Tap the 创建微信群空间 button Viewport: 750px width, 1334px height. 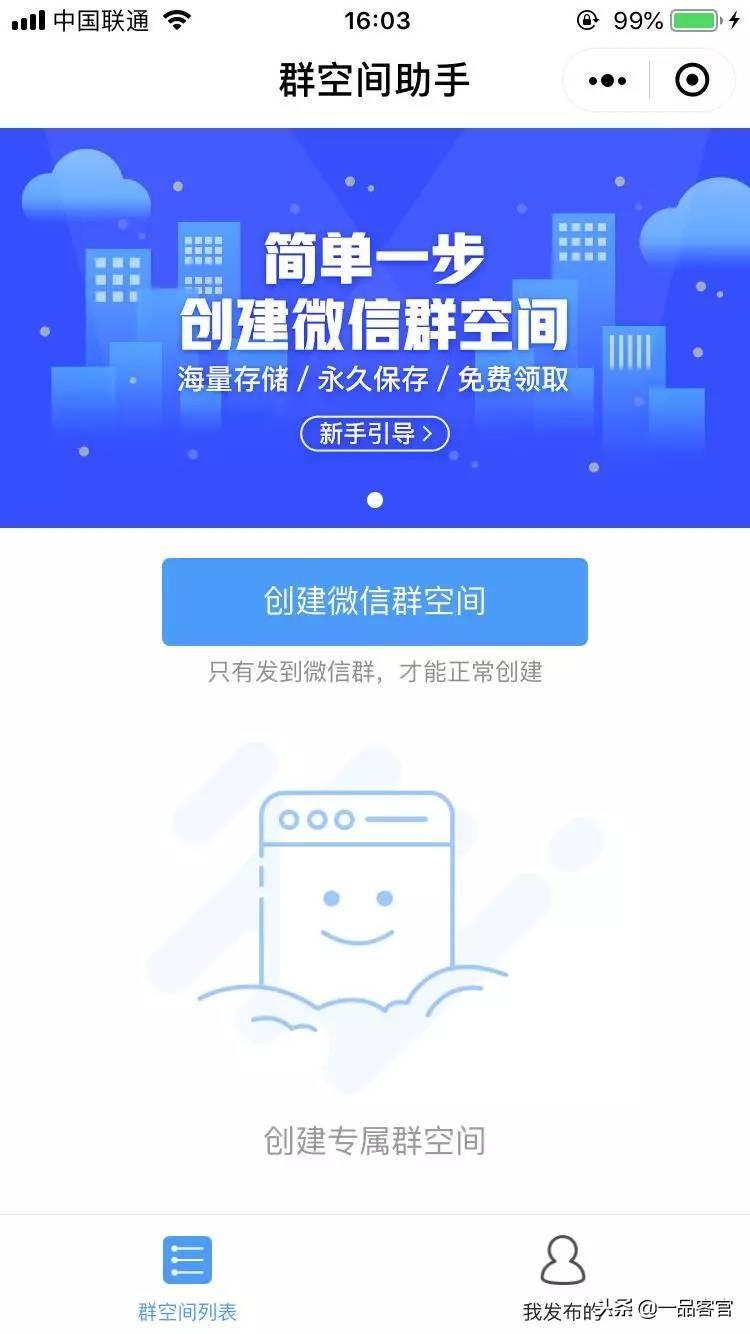point(375,601)
